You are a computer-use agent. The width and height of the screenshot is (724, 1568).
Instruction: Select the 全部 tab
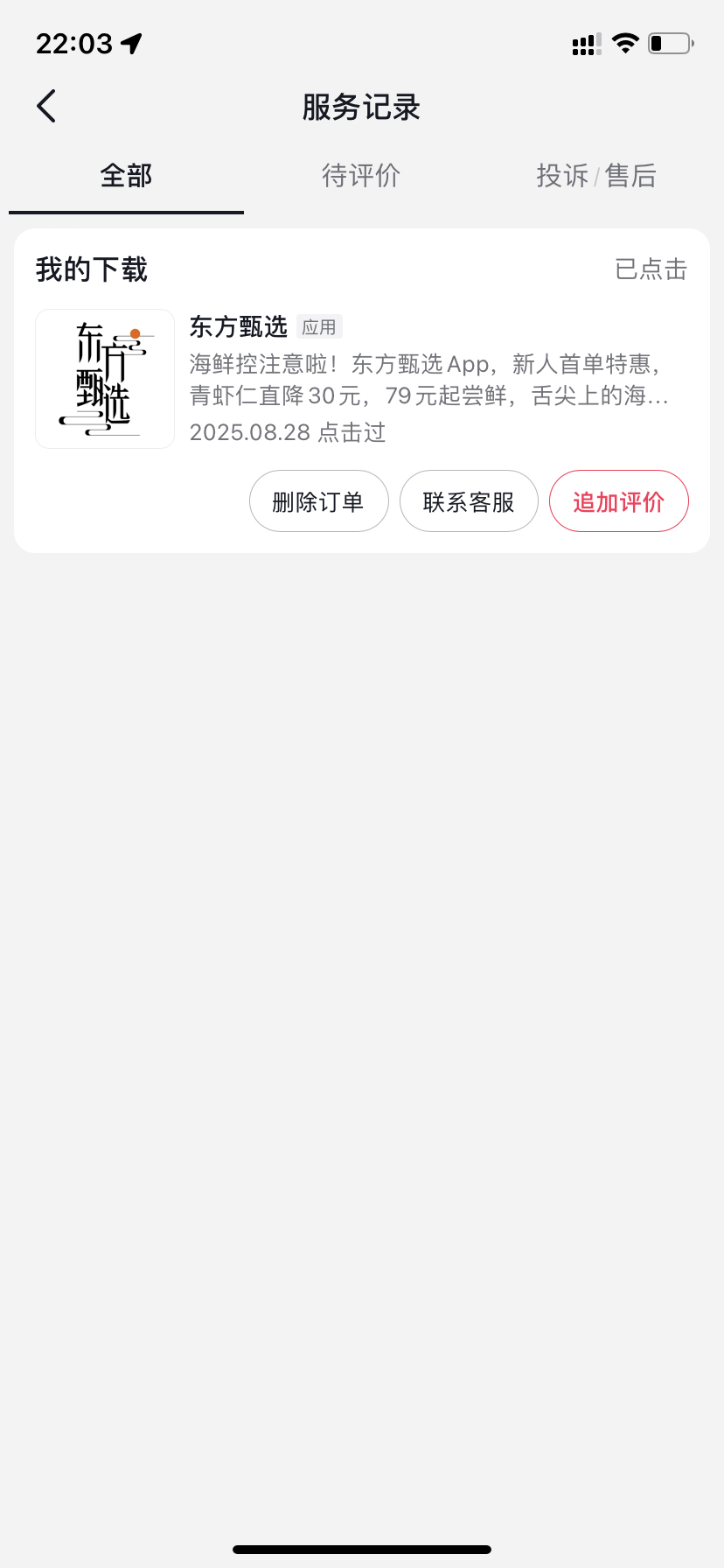click(126, 176)
